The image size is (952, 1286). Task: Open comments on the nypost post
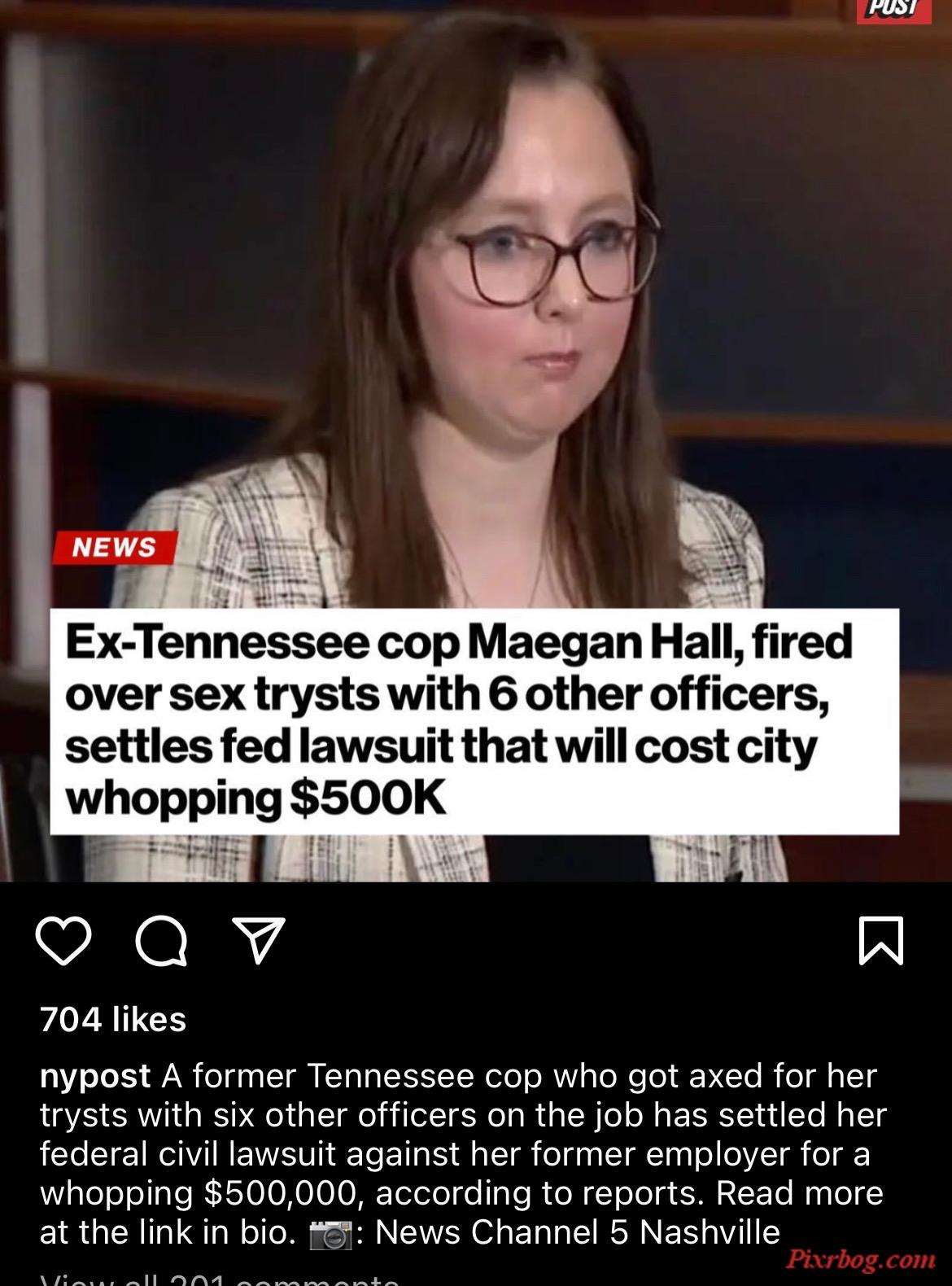point(162,942)
